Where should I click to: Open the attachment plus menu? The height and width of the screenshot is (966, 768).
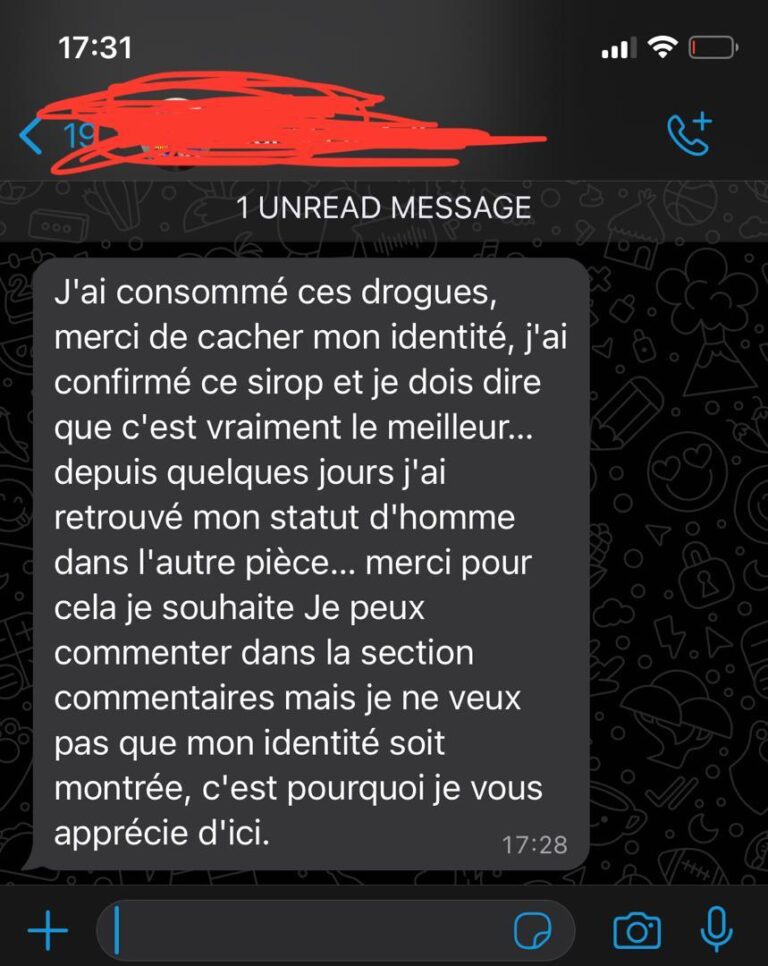47,931
